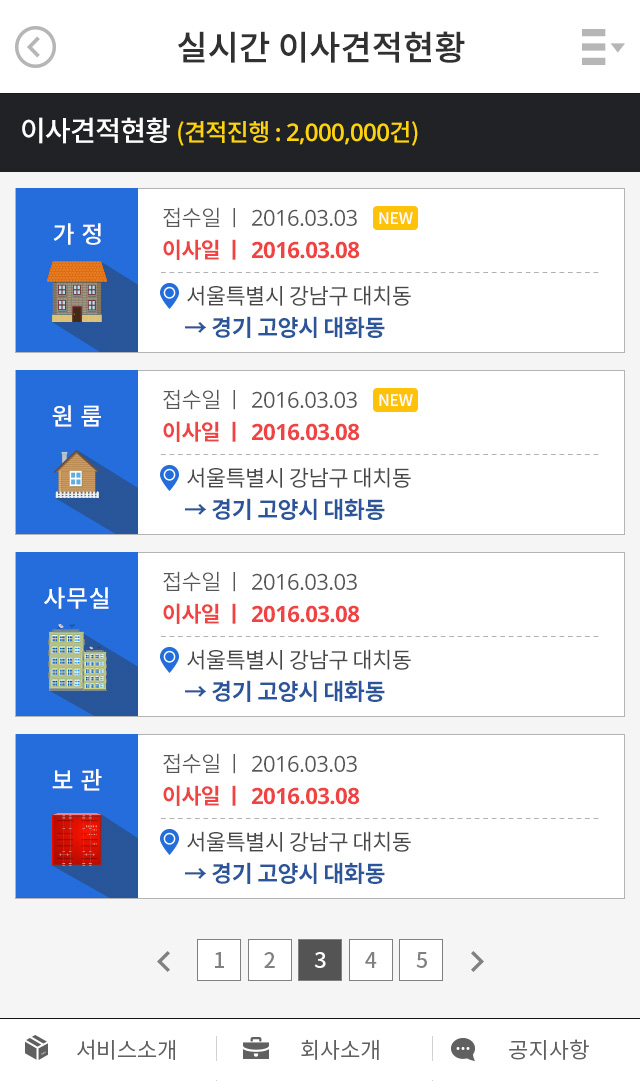This screenshot has height=1081, width=640.
Task: Open the top-right menu dropdown
Action: tap(602, 47)
